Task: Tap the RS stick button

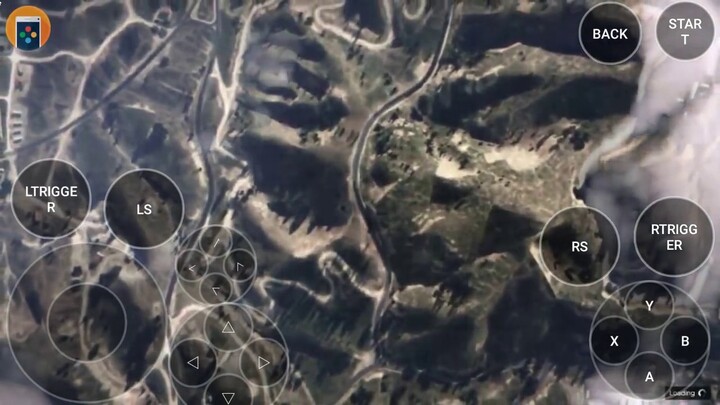Action: pyautogui.click(x=580, y=246)
